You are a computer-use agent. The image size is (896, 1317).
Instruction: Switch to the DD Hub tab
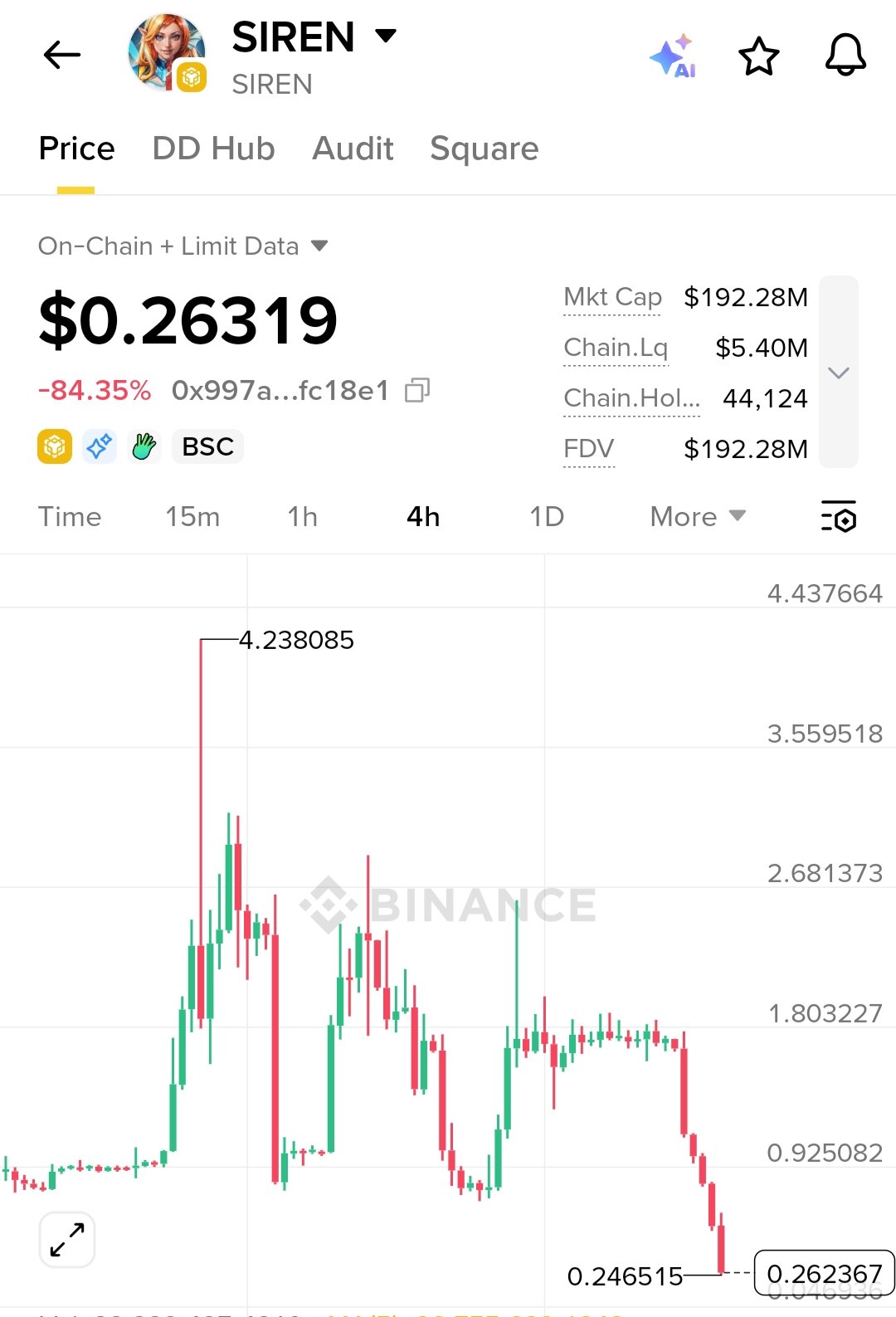coord(213,149)
